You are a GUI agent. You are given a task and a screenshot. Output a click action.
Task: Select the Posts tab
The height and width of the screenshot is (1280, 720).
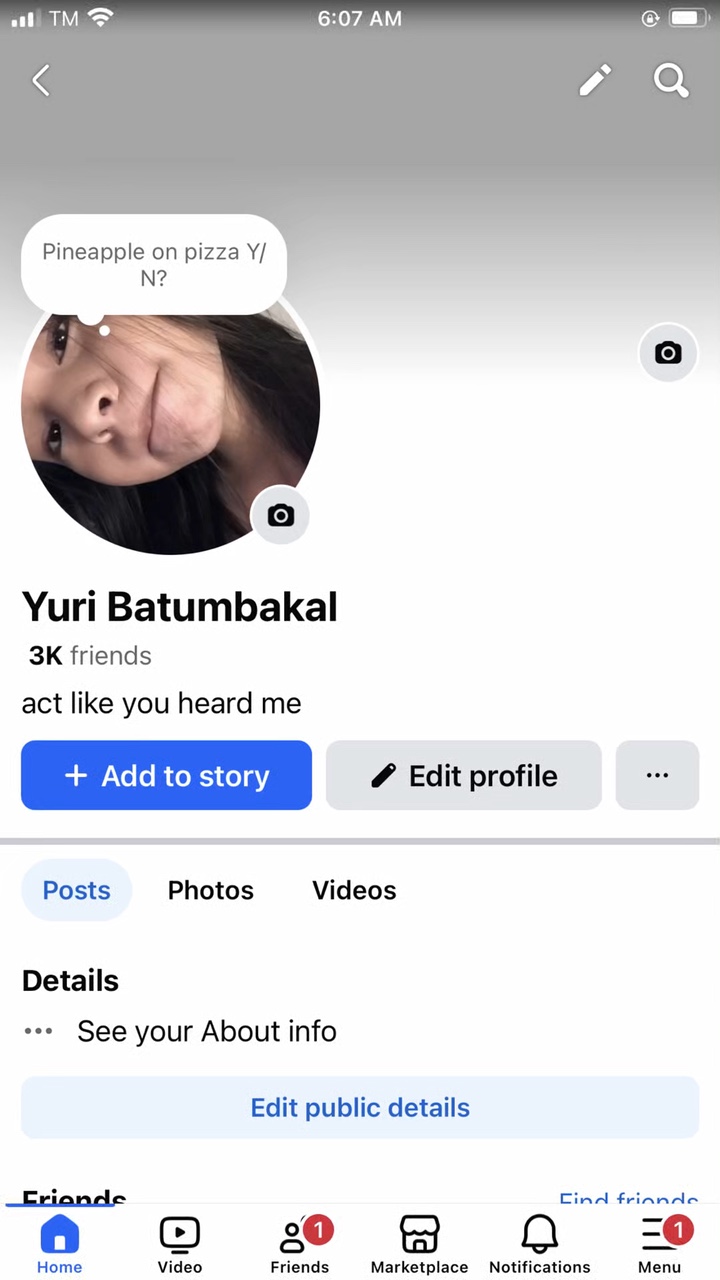(76, 890)
